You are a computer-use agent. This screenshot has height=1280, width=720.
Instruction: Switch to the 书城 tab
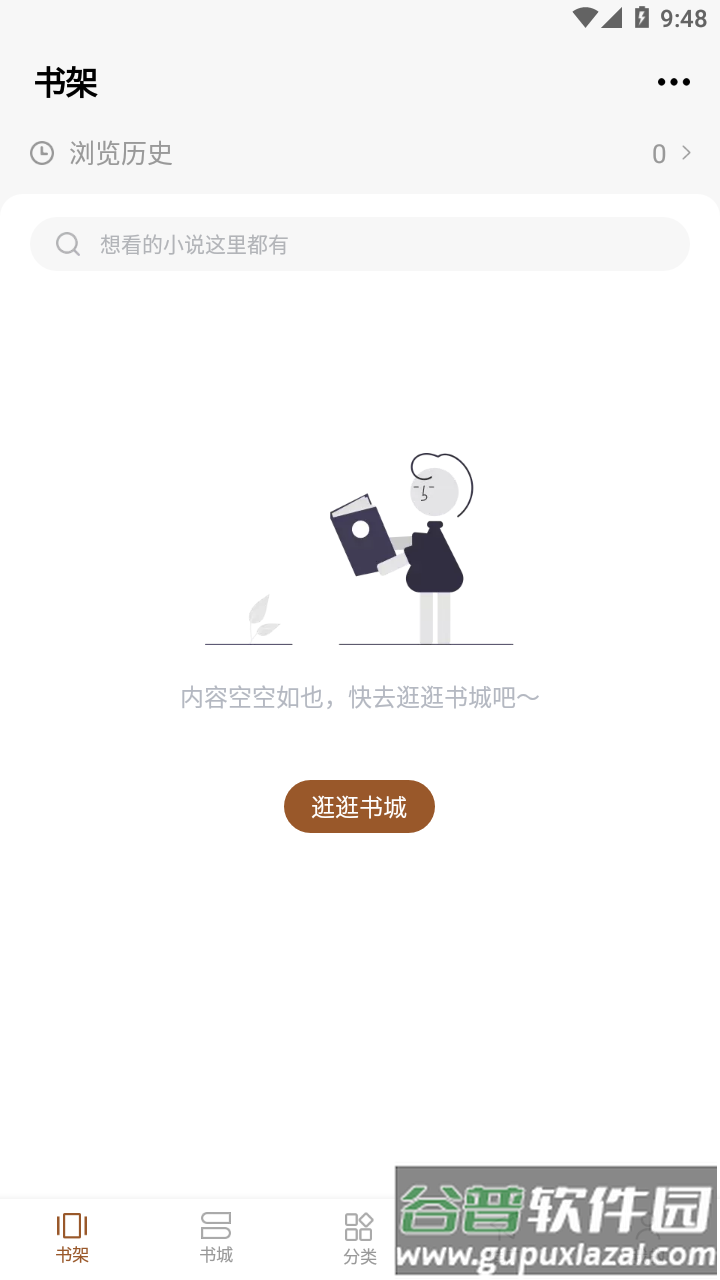[x=216, y=1237]
